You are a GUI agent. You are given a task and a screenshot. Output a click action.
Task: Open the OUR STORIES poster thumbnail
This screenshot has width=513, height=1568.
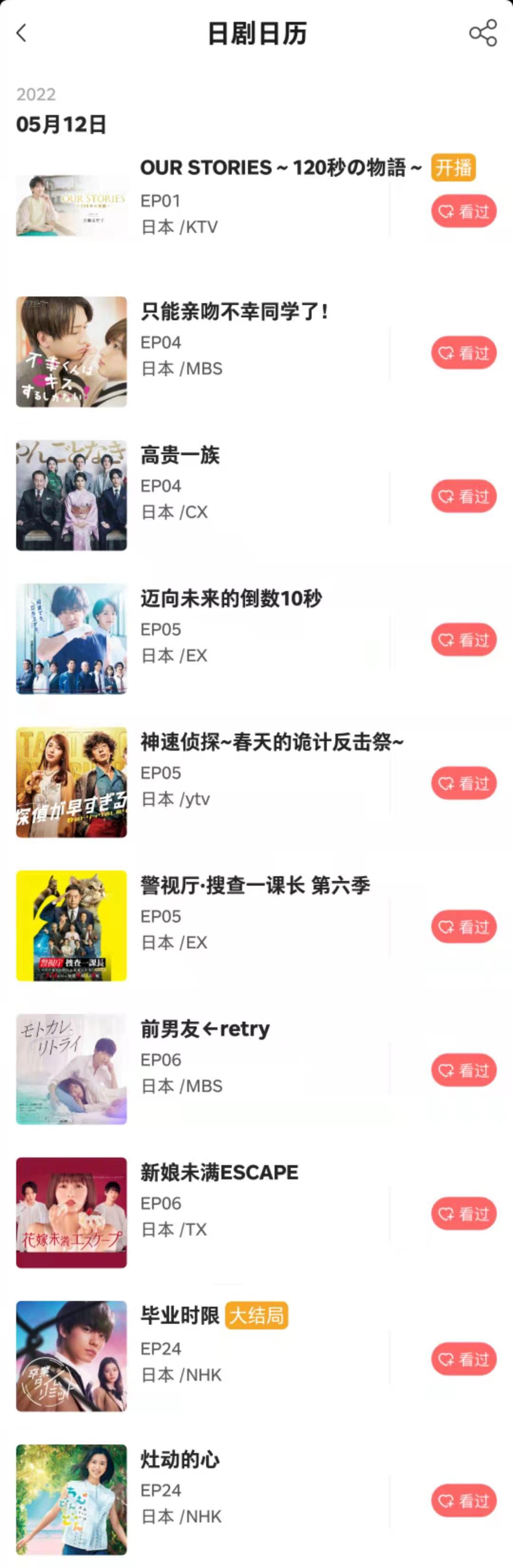(x=71, y=206)
